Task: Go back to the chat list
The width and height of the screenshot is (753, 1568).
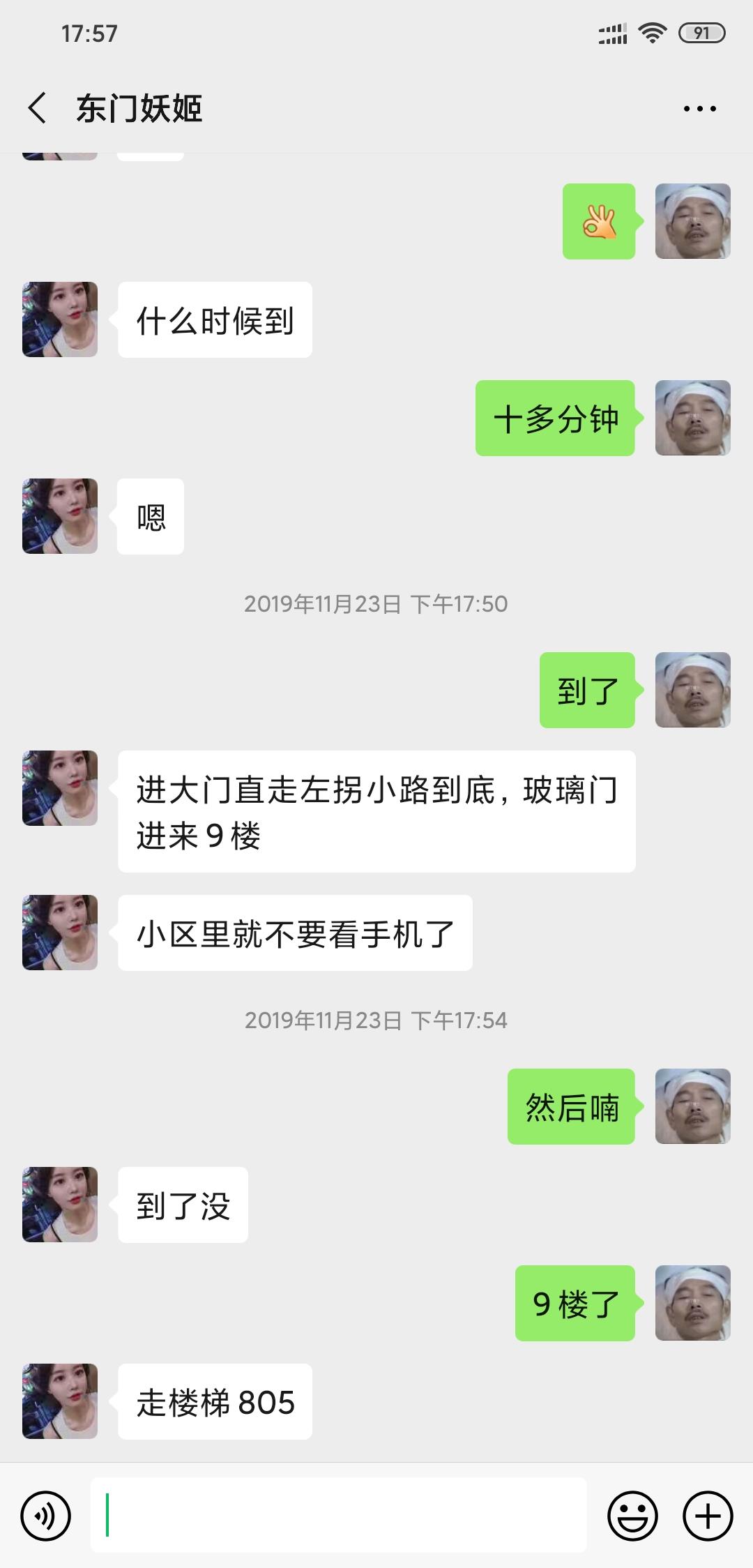Action: click(38, 109)
